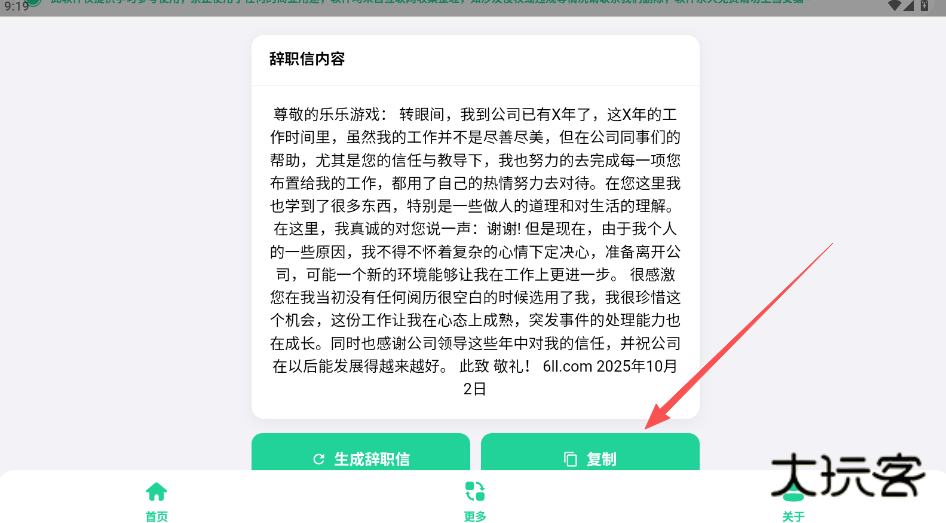
Task: Copy the resignation letter with 复制
Action: pos(590,458)
